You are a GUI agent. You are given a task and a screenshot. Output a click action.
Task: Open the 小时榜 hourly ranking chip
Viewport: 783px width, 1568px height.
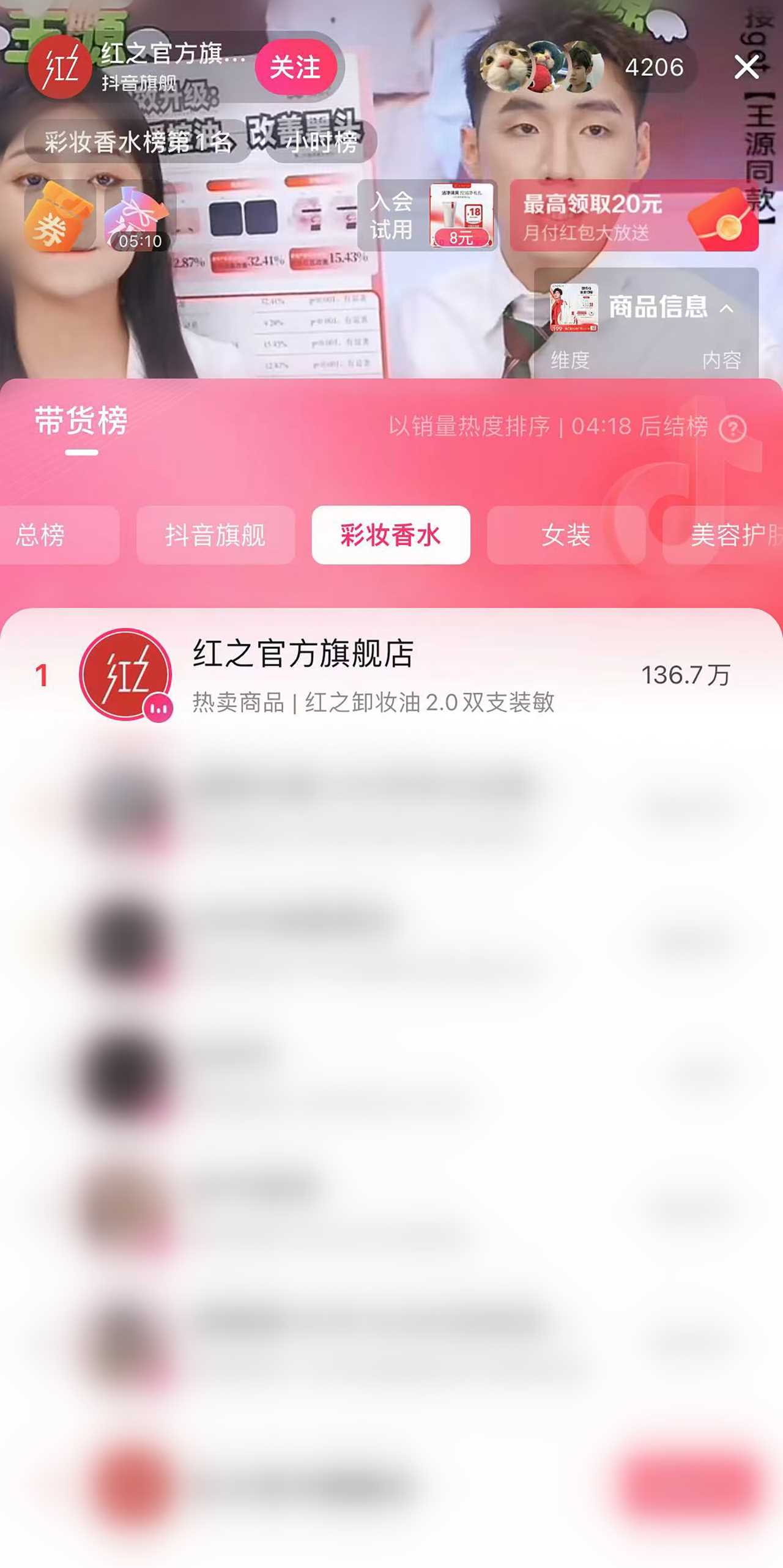pyautogui.click(x=322, y=142)
